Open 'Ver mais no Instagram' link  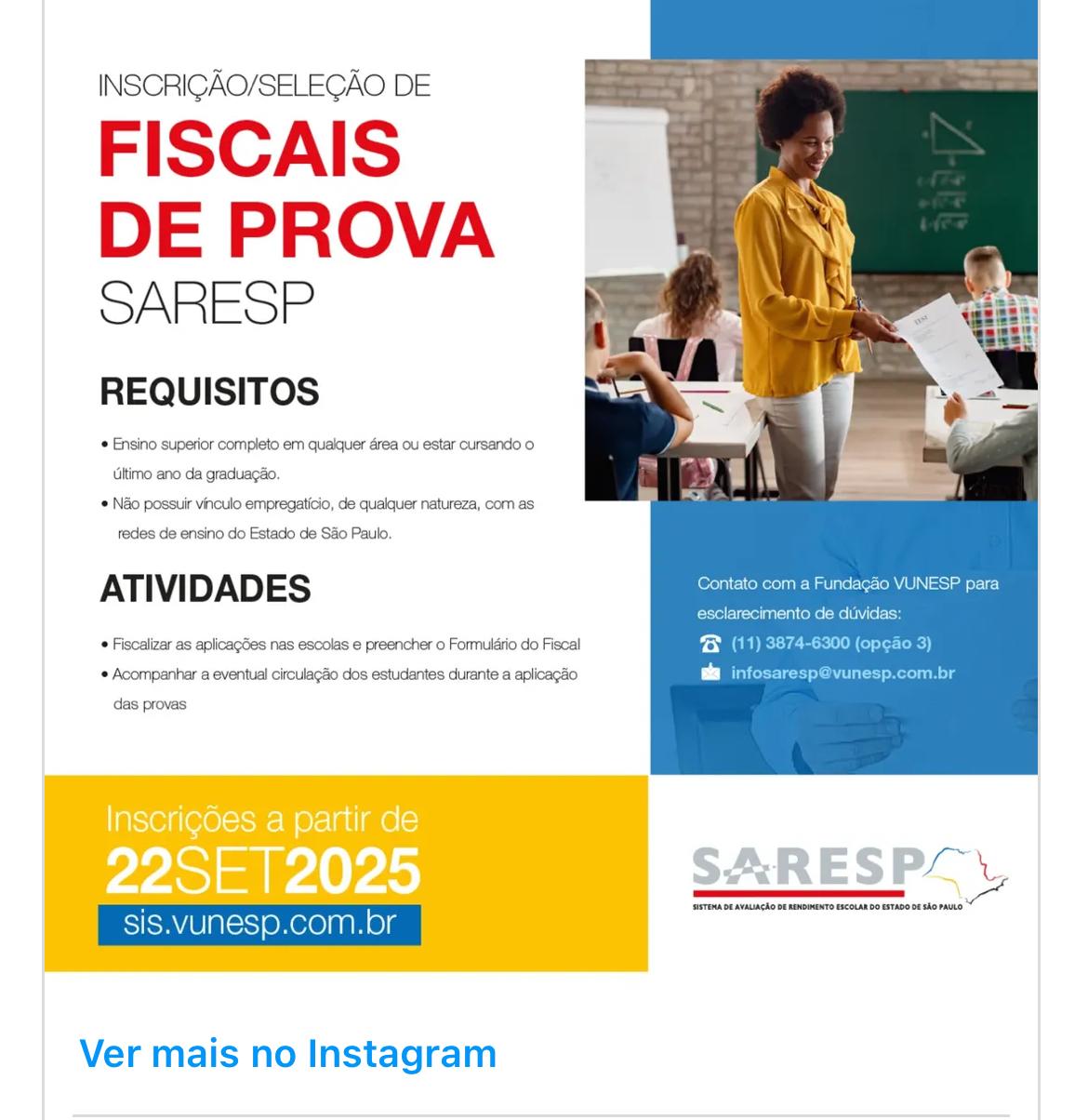[x=288, y=1054]
